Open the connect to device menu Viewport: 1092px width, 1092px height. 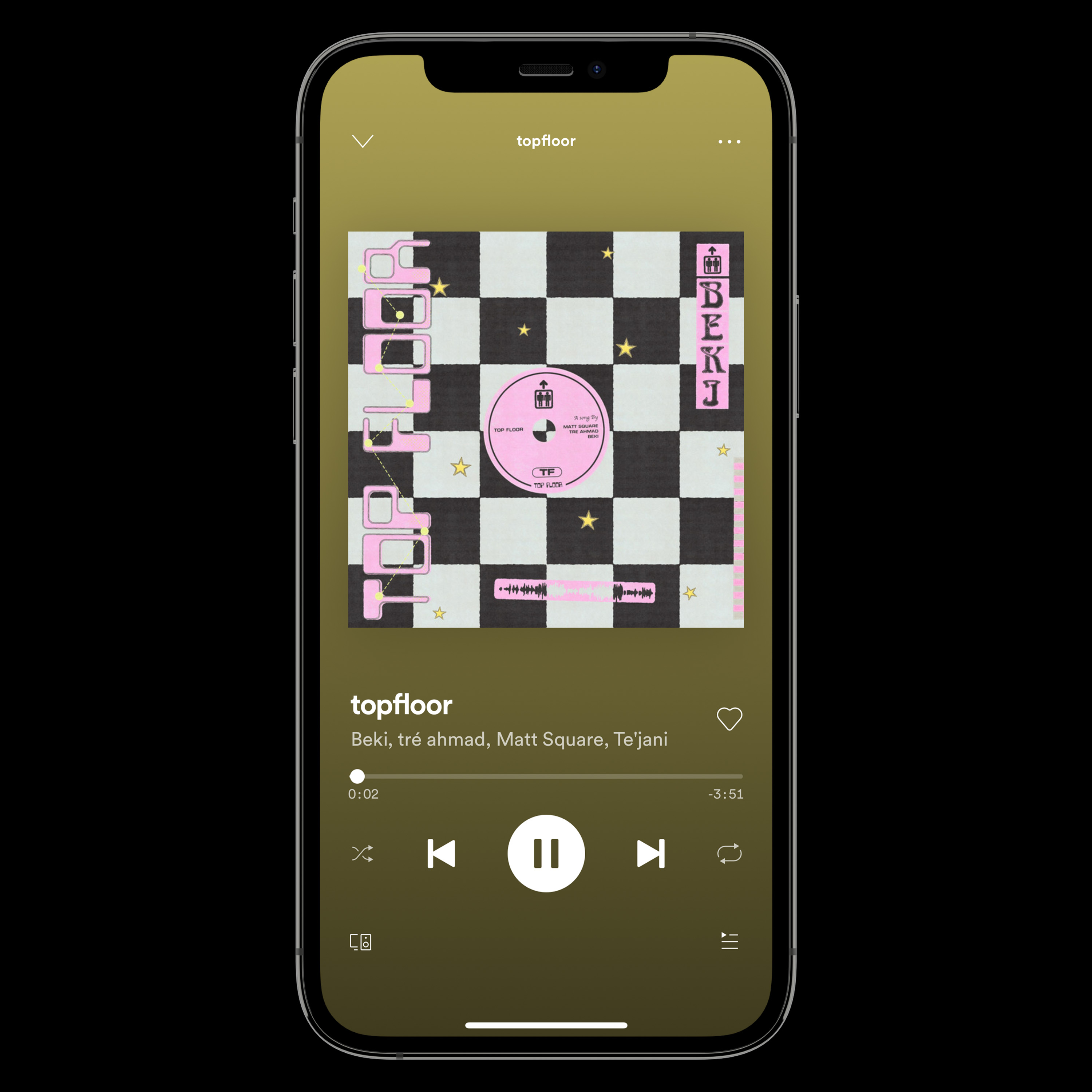(x=361, y=942)
